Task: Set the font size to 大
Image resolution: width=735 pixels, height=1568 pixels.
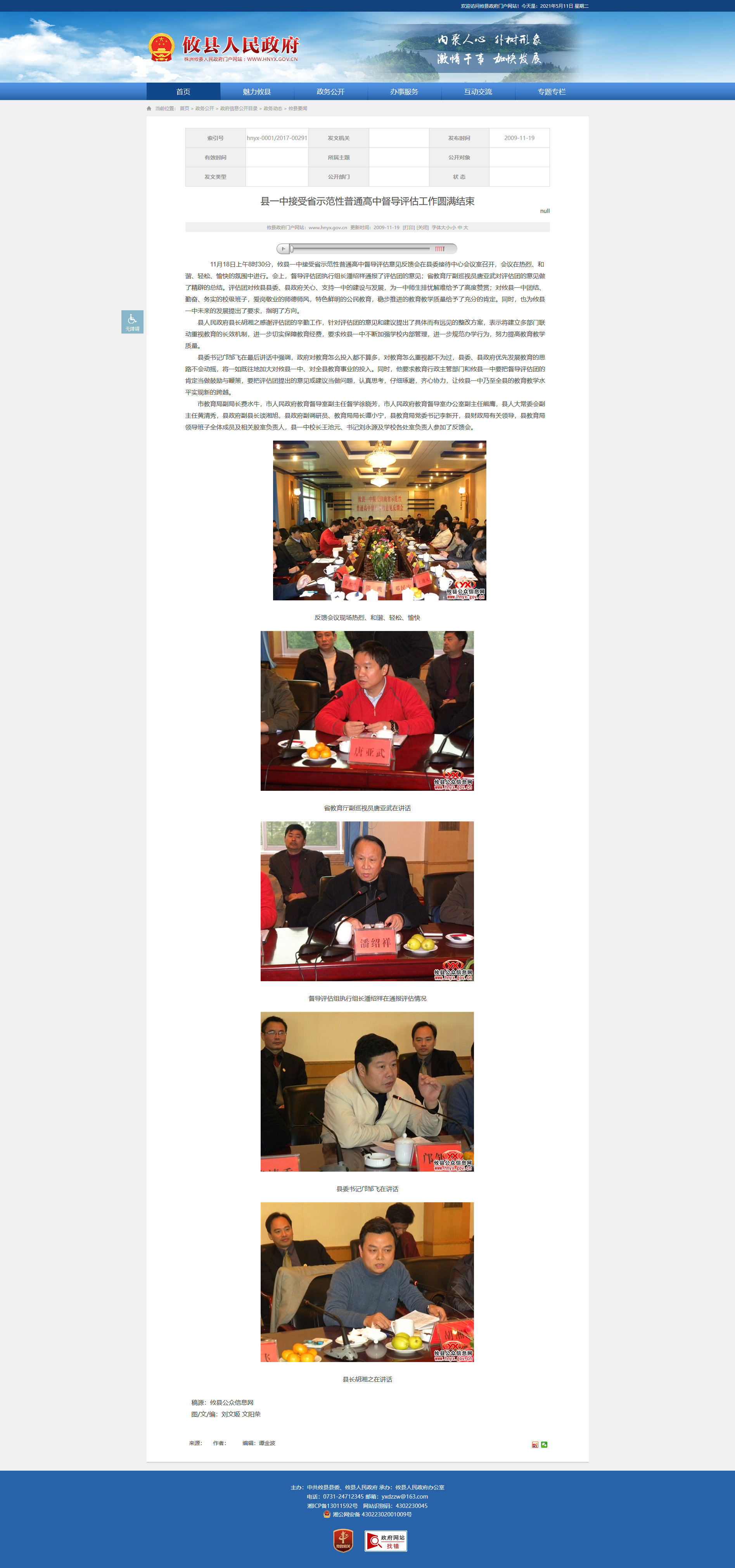Action: tap(466, 228)
